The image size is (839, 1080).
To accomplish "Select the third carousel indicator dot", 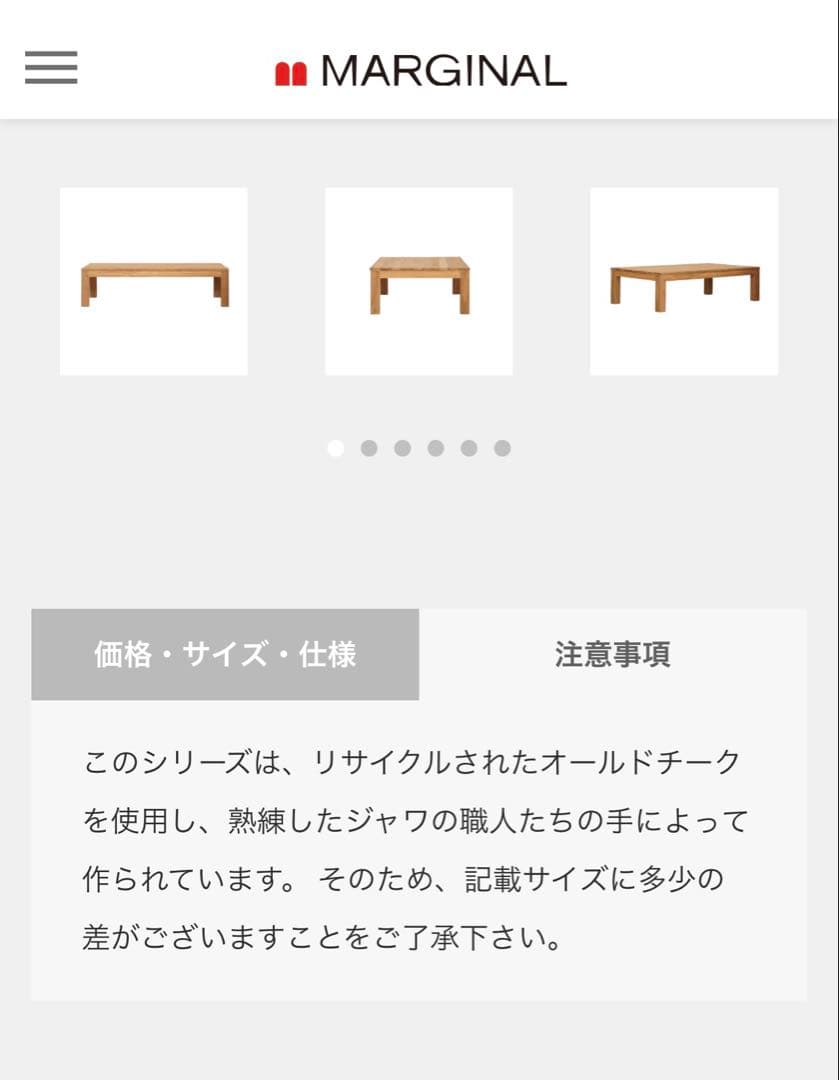I will pyautogui.click(x=400, y=448).
